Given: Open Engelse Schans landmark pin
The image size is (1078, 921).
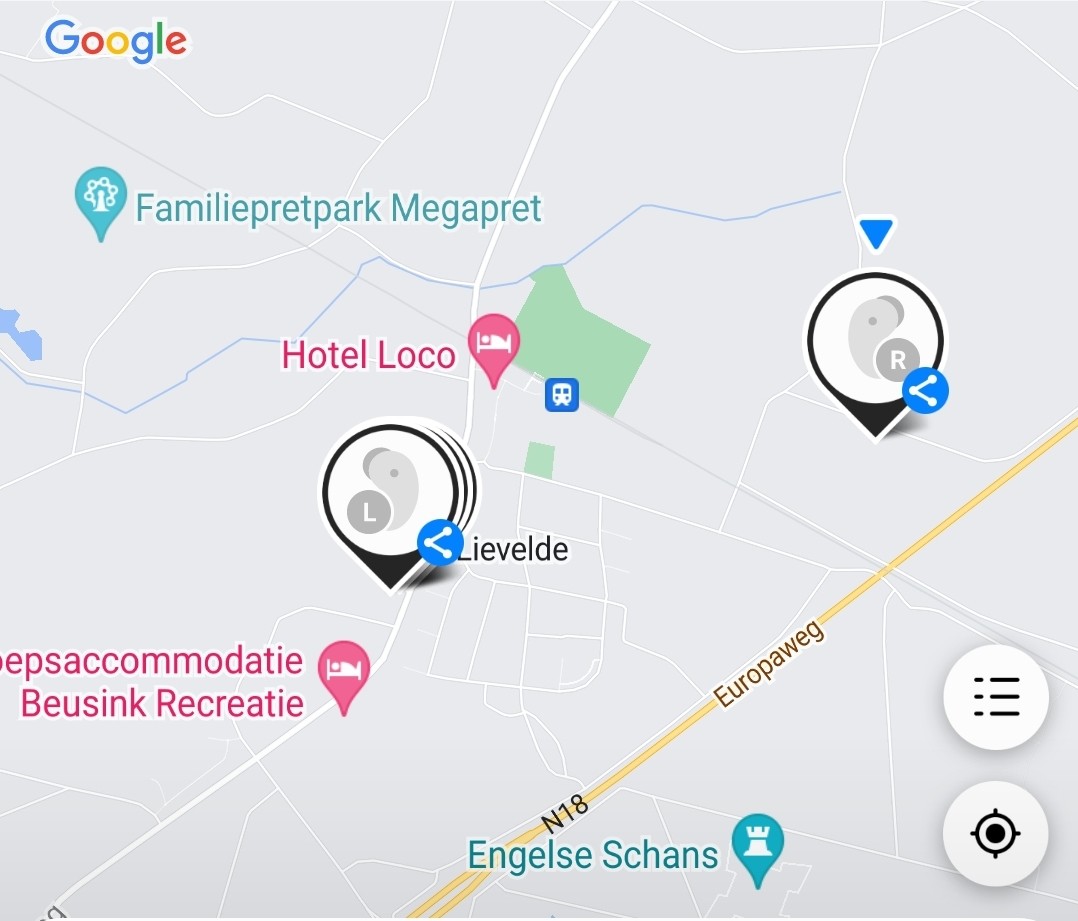Looking at the screenshot, I should 757,846.
